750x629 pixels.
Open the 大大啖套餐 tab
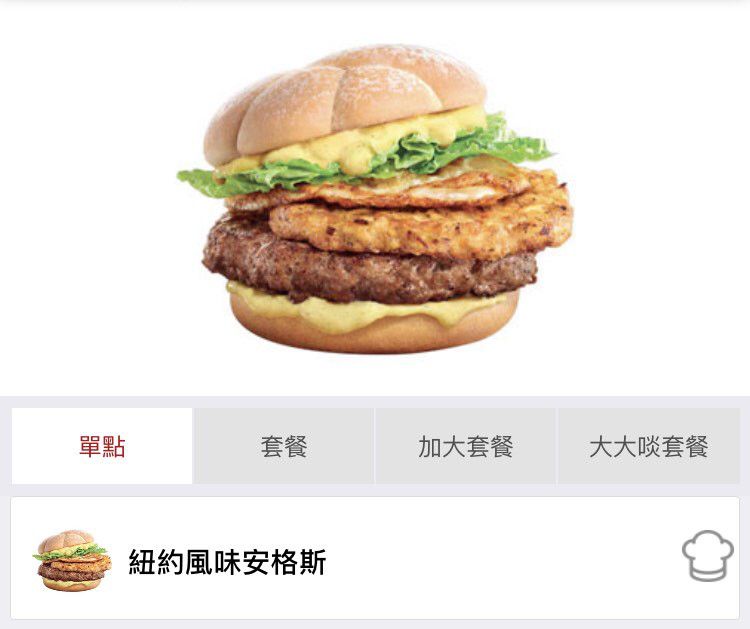click(648, 446)
